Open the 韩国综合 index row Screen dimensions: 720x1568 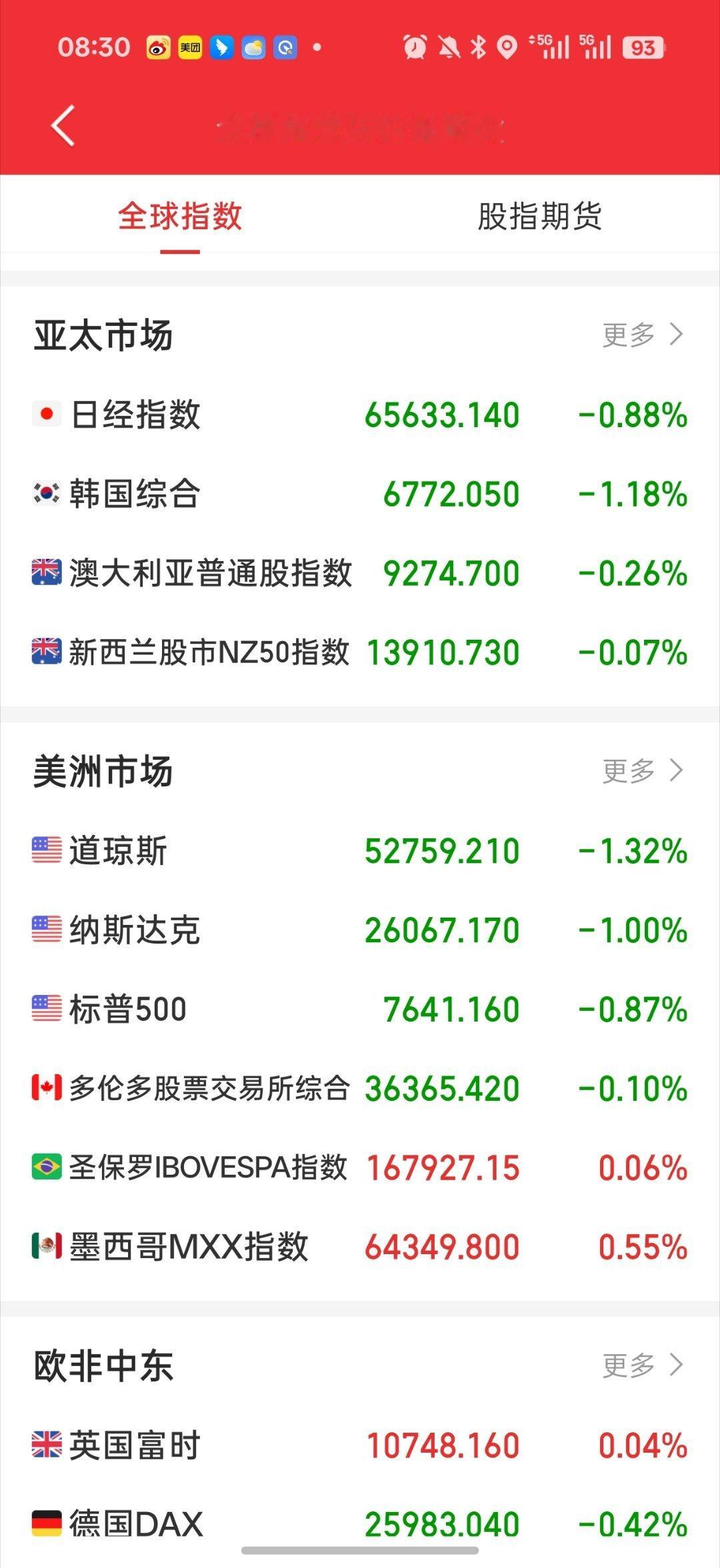(360, 494)
